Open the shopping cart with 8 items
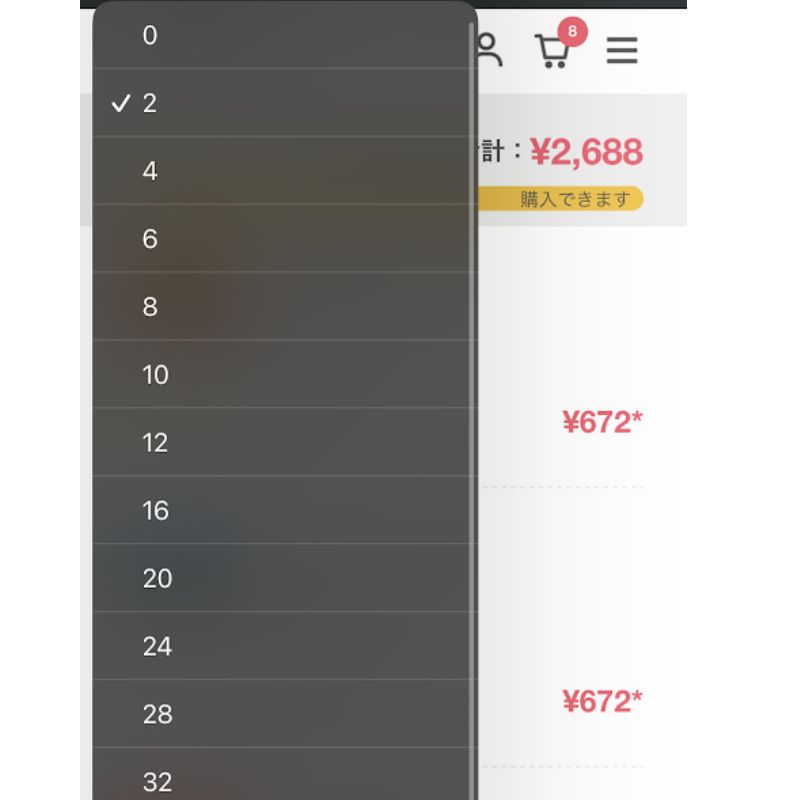 pyautogui.click(x=554, y=49)
